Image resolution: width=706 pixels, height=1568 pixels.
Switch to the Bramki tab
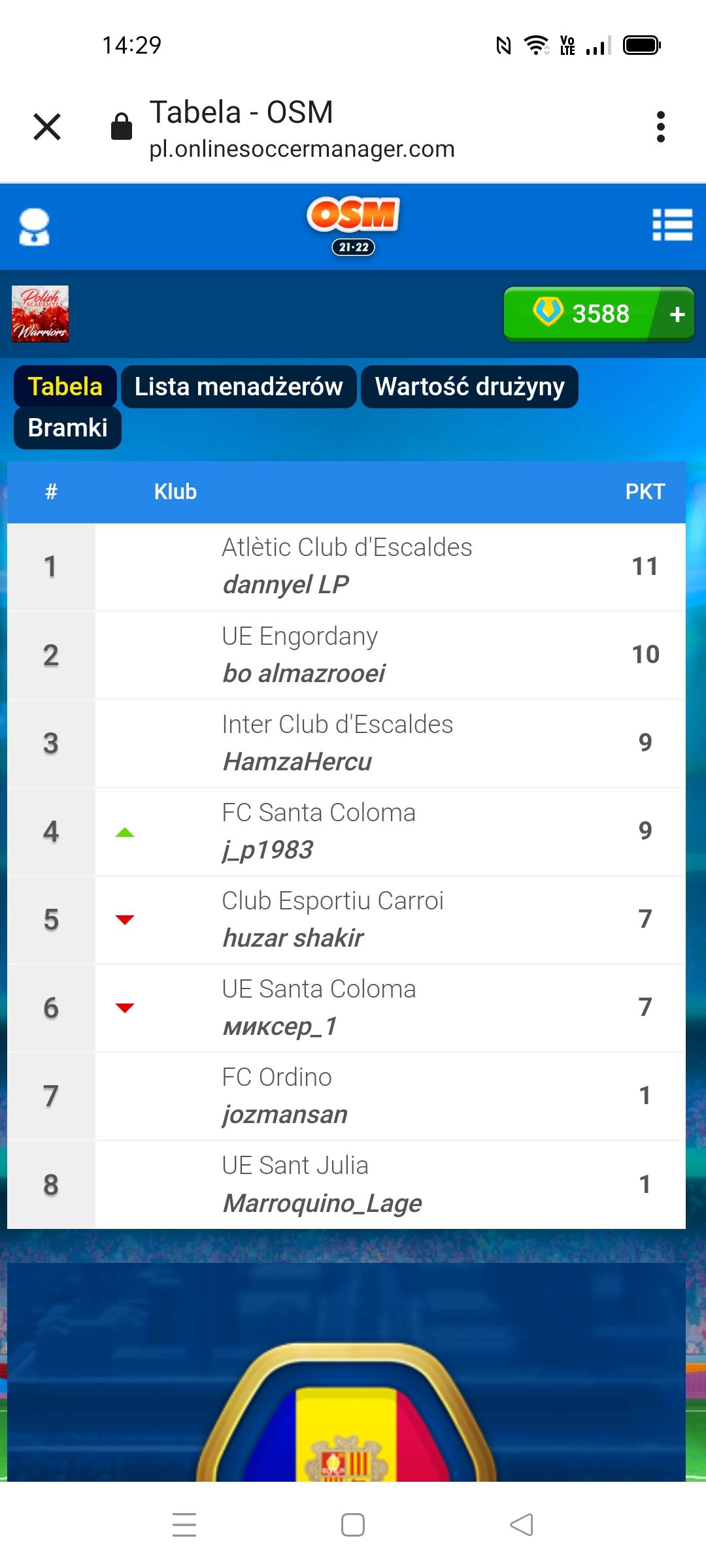pyautogui.click(x=67, y=428)
